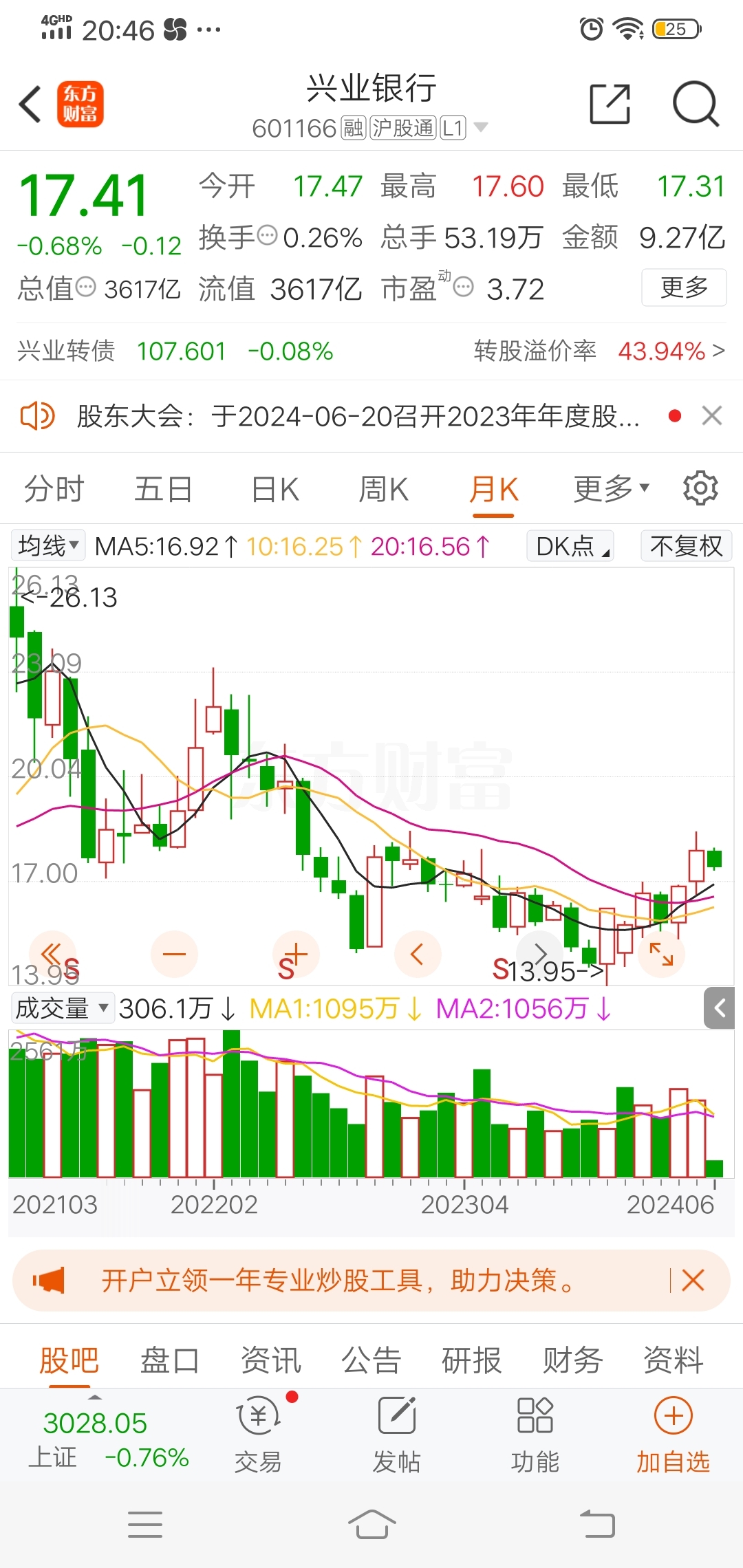Close the 开户立领 promo banner

tap(693, 1281)
